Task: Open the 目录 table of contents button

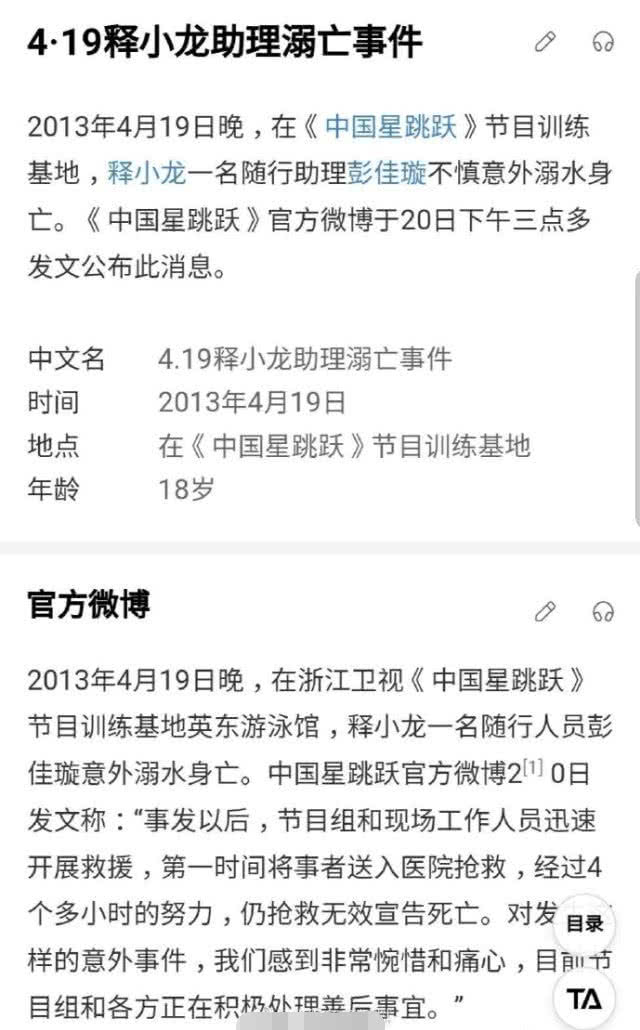Action: click(585, 924)
